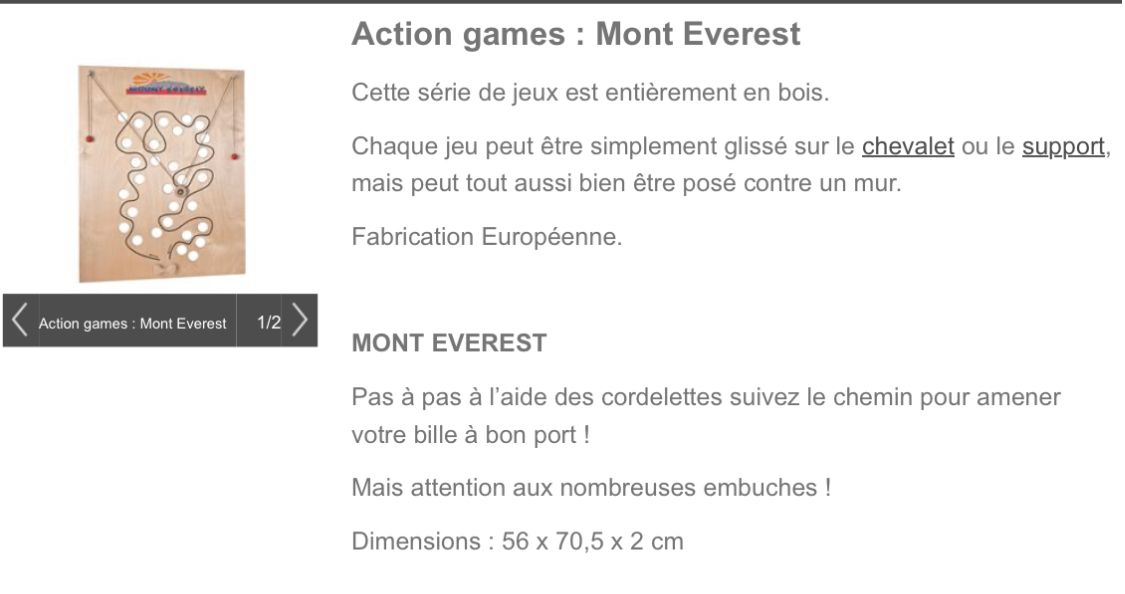Open the chevalet link

[x=907, y=147]
